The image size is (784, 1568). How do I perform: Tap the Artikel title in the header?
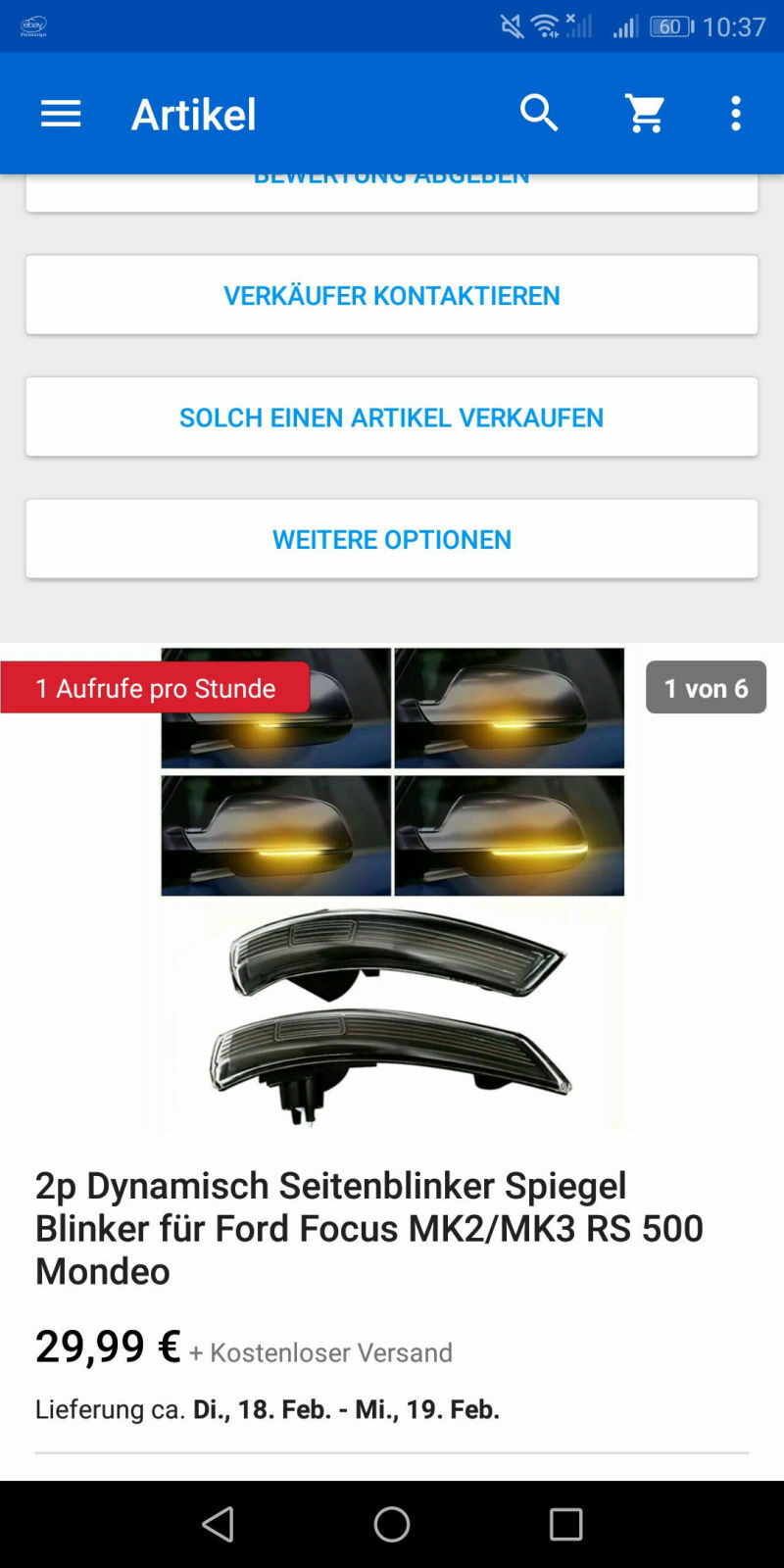194,113
